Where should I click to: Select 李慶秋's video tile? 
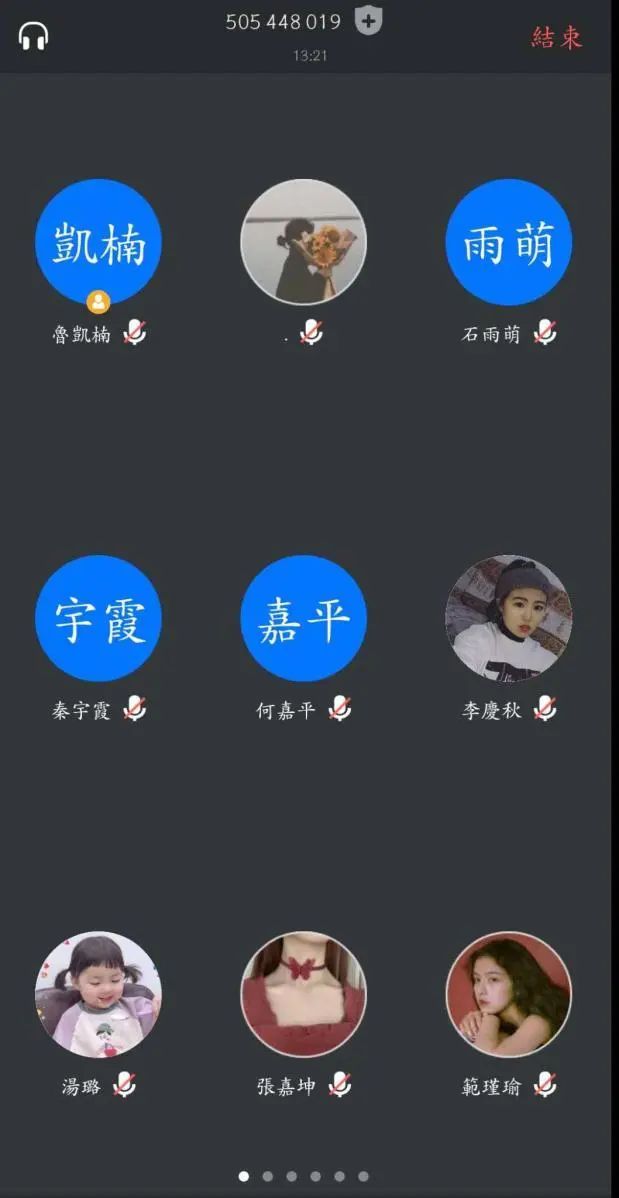(508, 618)
